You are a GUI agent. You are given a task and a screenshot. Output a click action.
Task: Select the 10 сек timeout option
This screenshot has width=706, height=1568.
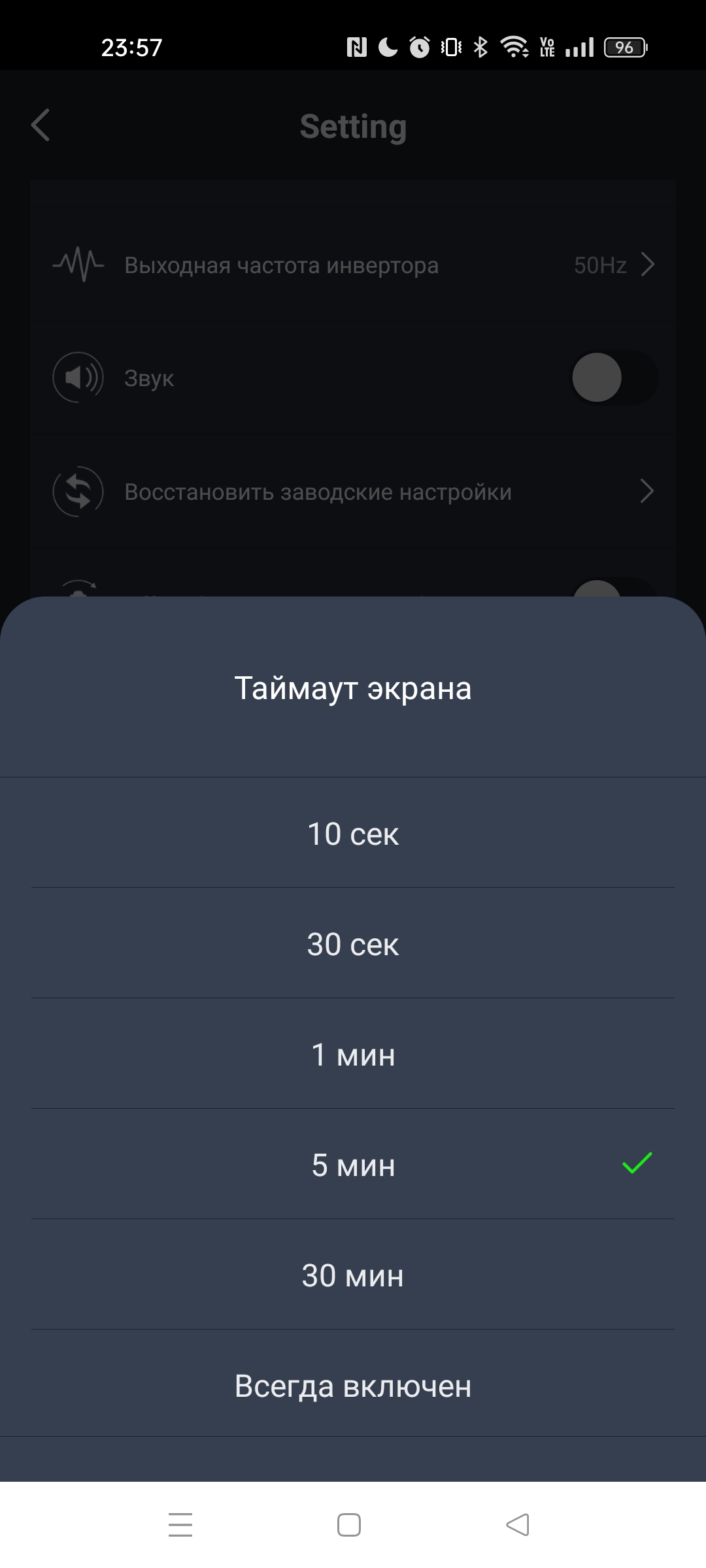click(353, 834)
